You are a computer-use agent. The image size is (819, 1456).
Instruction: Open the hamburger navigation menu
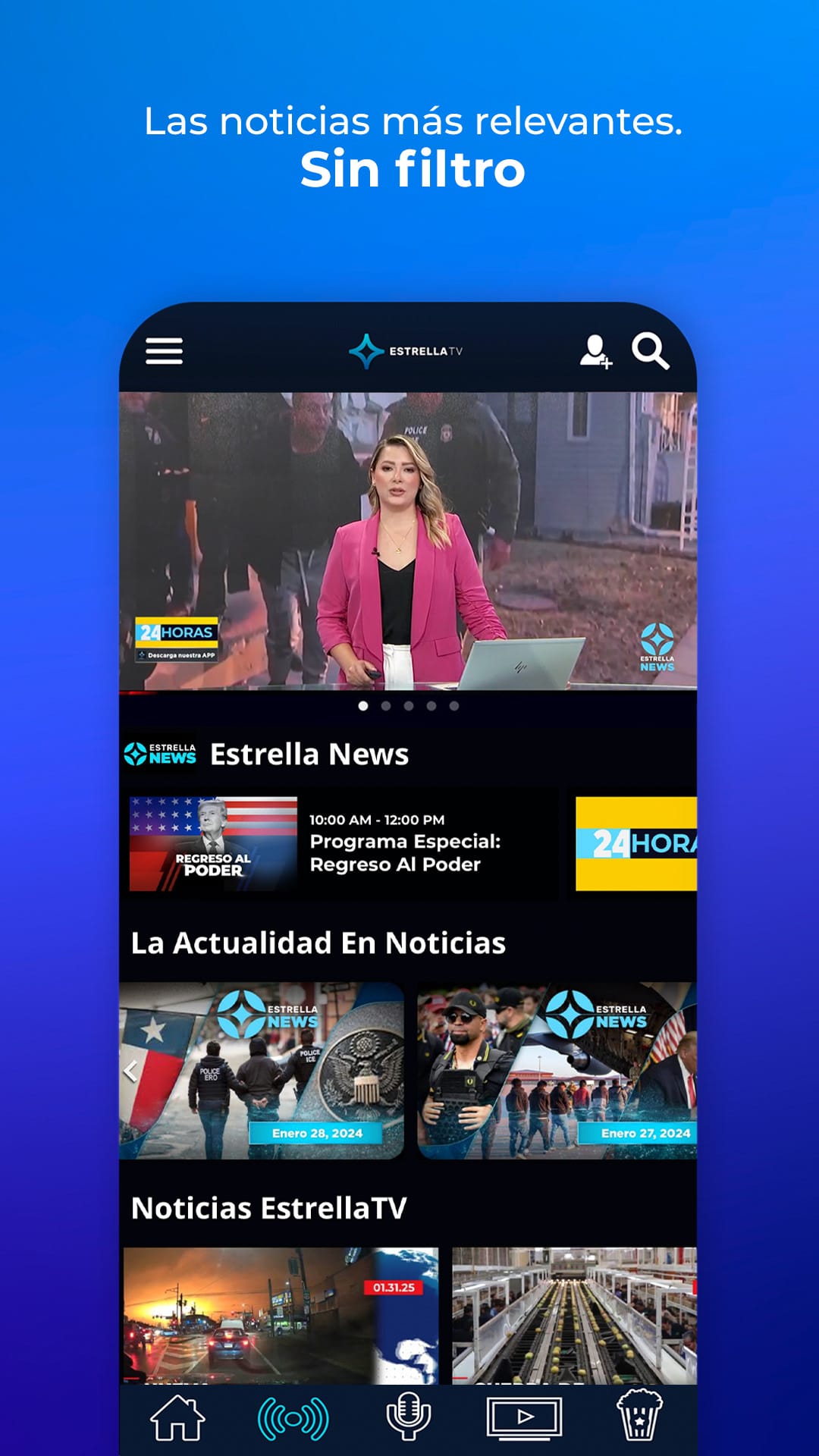click(163, 351)
